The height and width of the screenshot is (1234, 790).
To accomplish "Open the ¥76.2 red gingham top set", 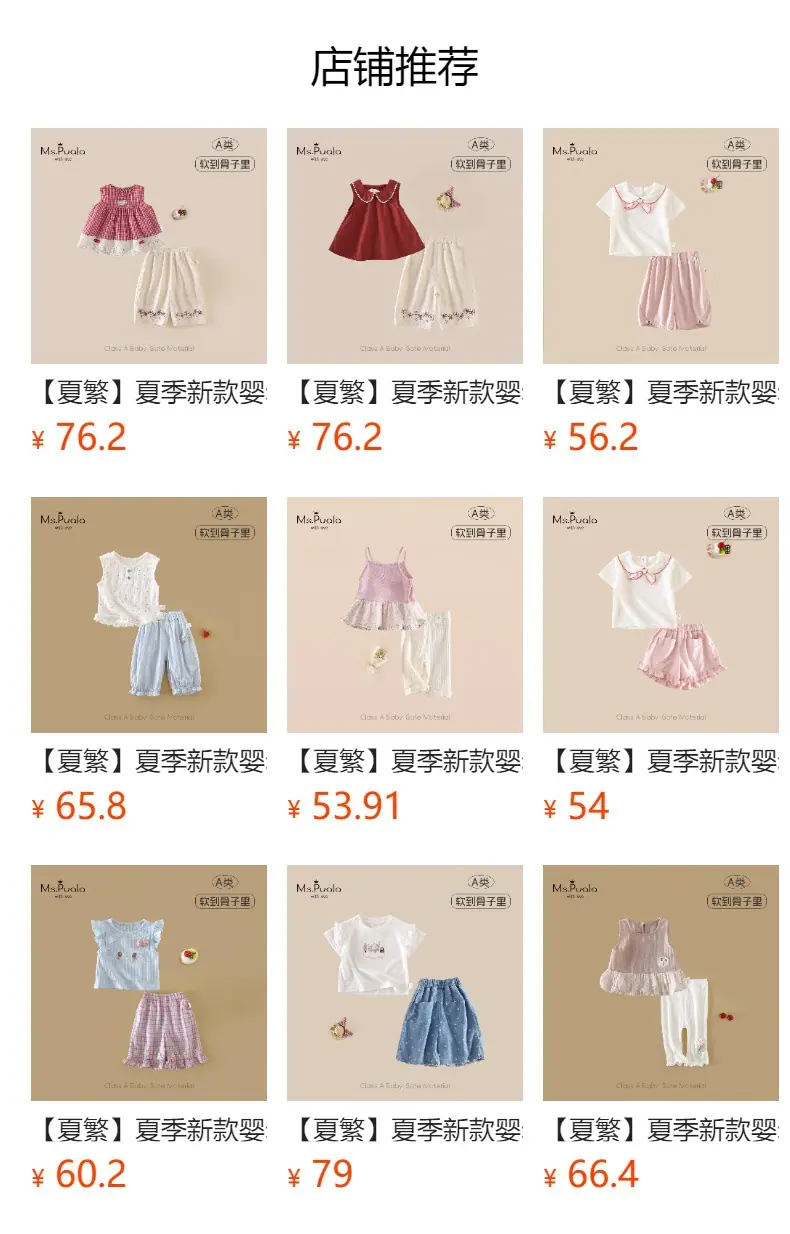I will (149, 246).
